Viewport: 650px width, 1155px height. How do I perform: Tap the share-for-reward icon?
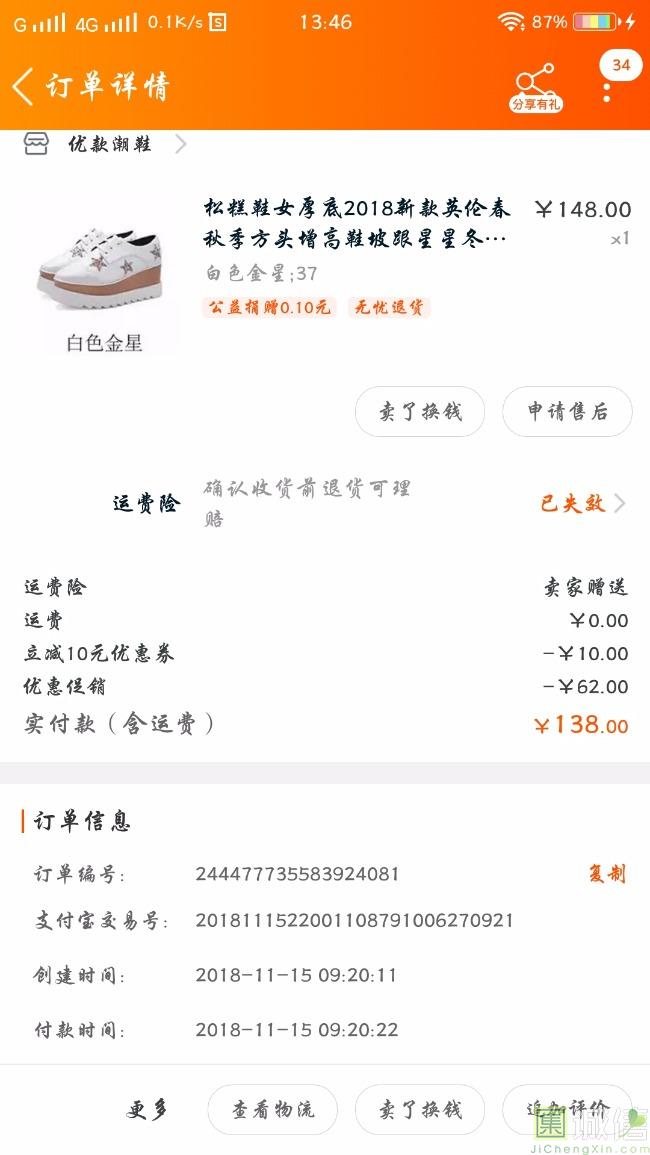pyautogui.click(x=535, y=88)
